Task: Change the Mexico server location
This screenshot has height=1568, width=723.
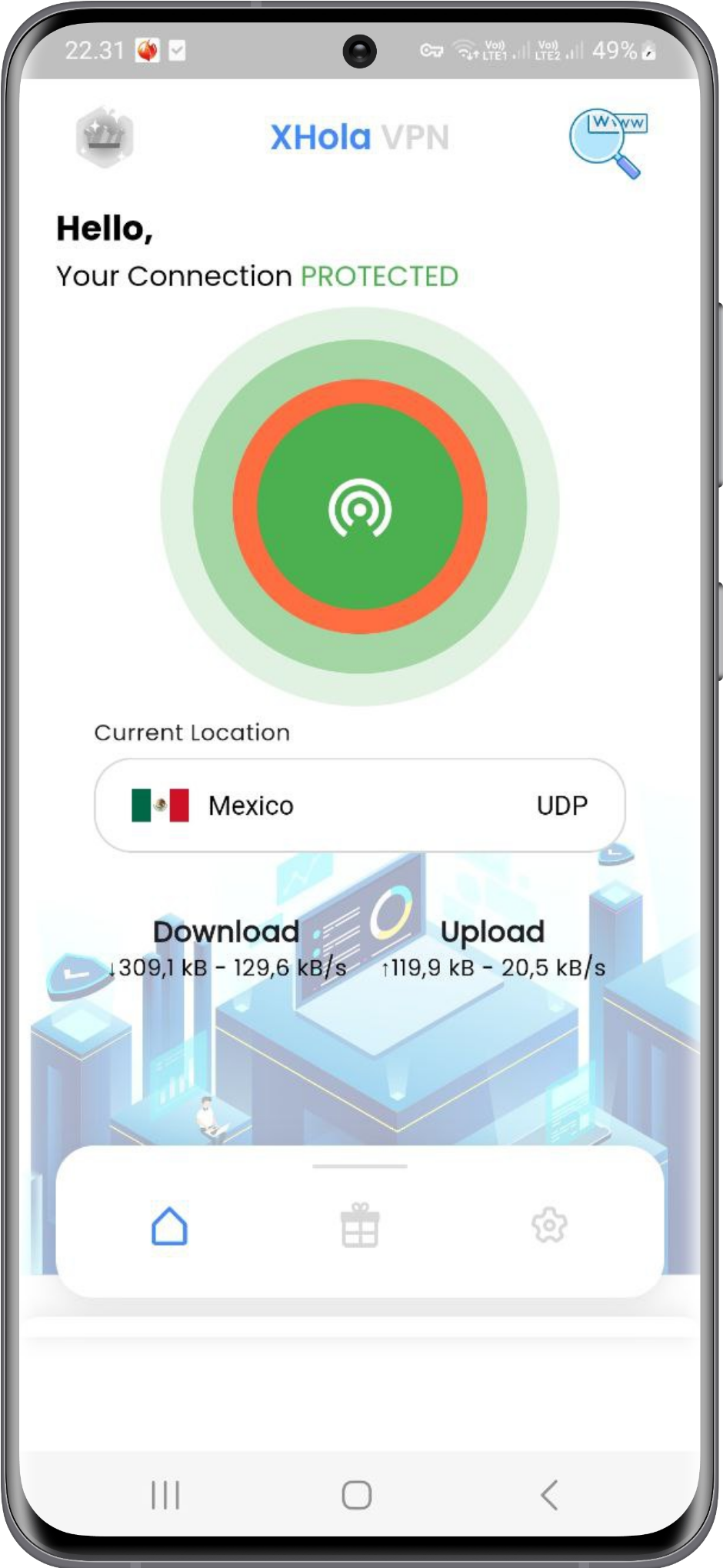Action: [x=359, y=805]
